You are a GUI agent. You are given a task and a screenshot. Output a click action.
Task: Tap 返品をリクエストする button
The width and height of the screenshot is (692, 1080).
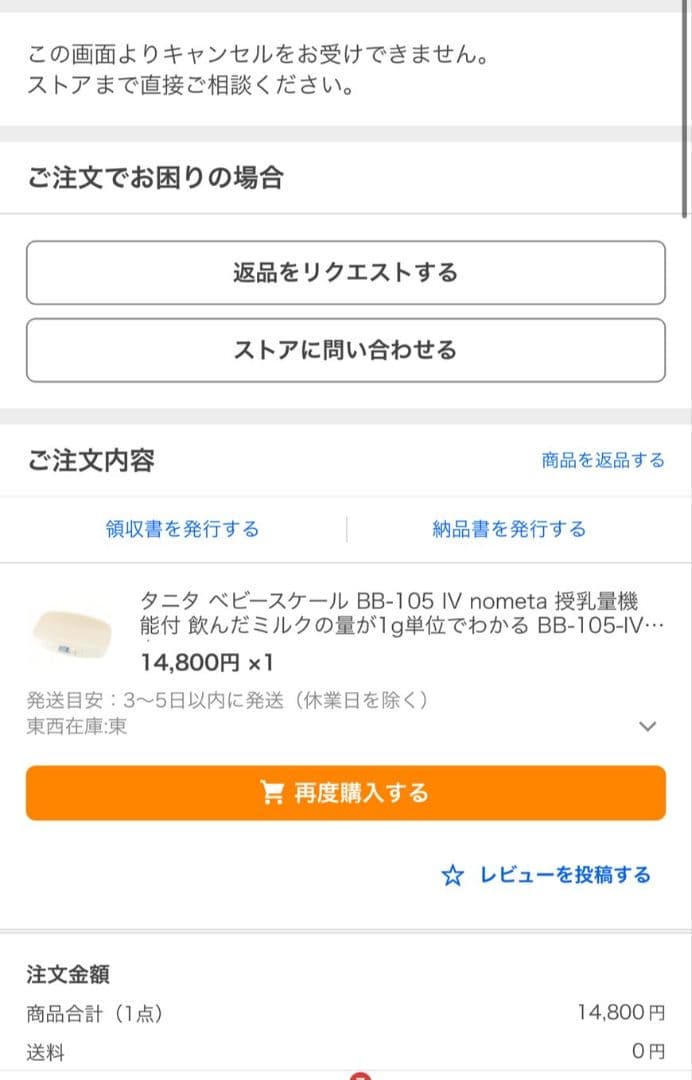[x=345, y=272]
